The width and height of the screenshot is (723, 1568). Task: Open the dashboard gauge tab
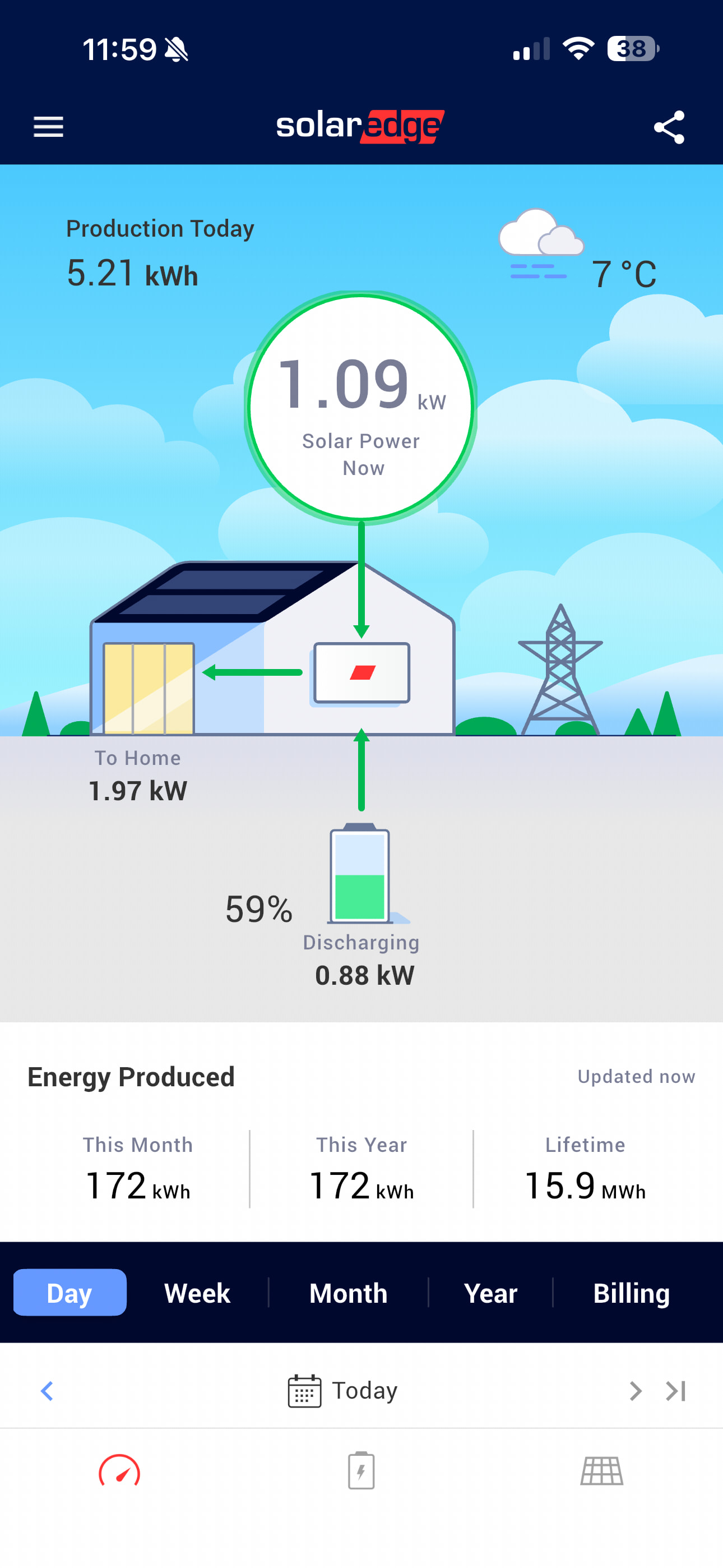pos(119,1470)
